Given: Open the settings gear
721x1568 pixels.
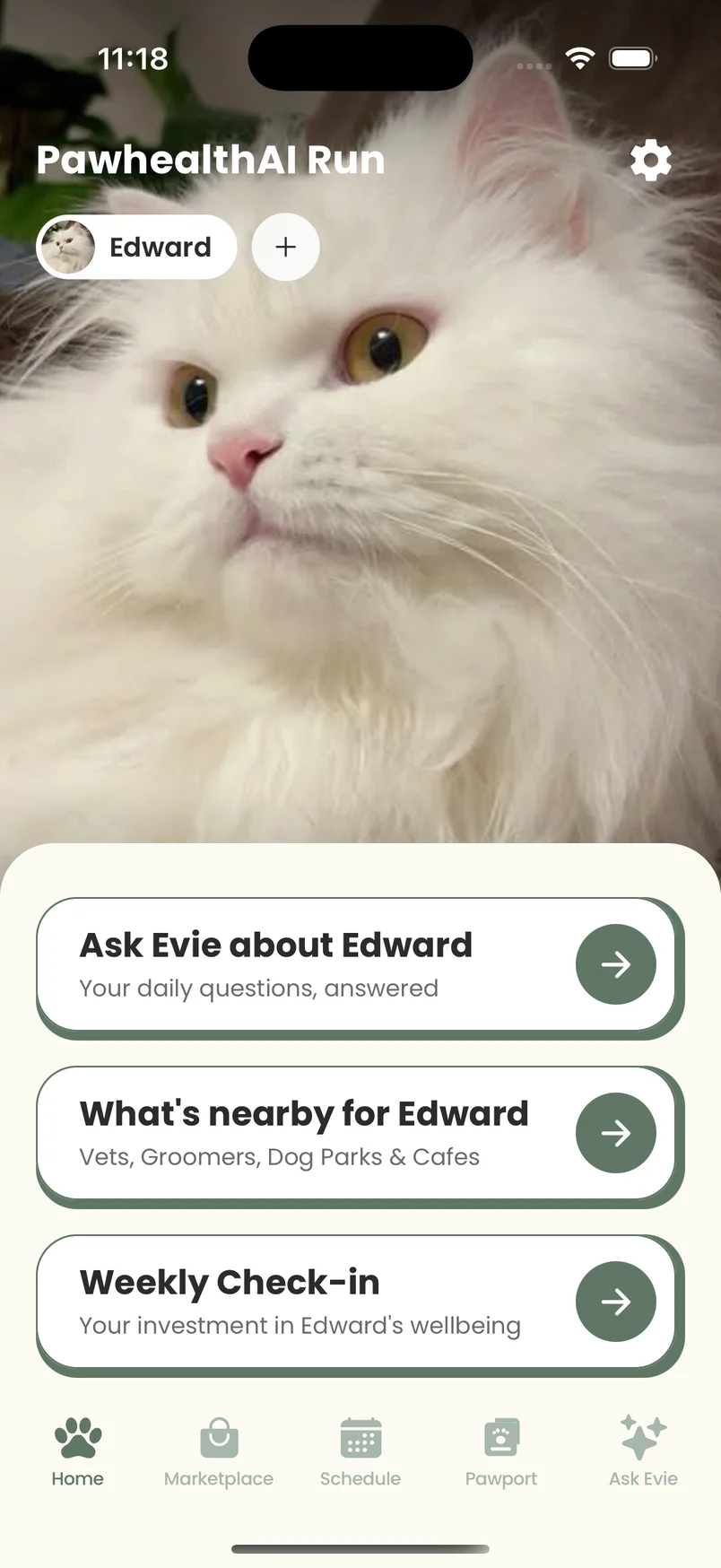Looking at the screenshot, I should [650, 161].
